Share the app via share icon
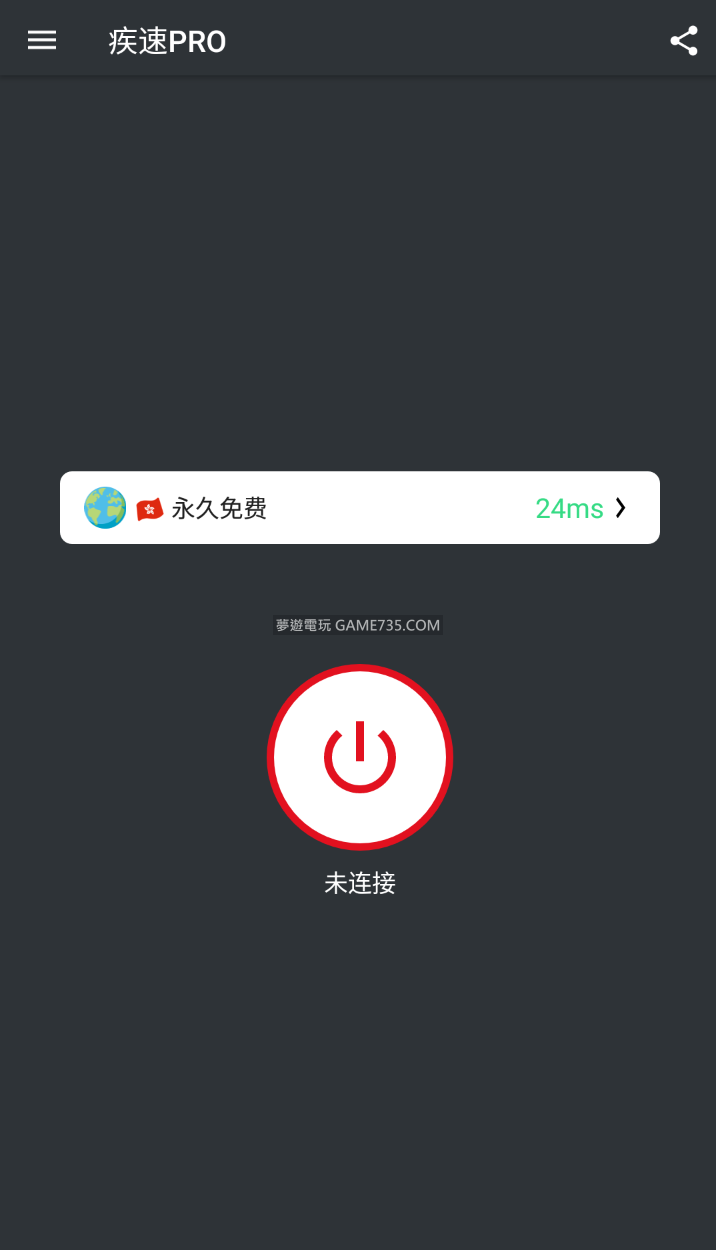 point(683,41)
